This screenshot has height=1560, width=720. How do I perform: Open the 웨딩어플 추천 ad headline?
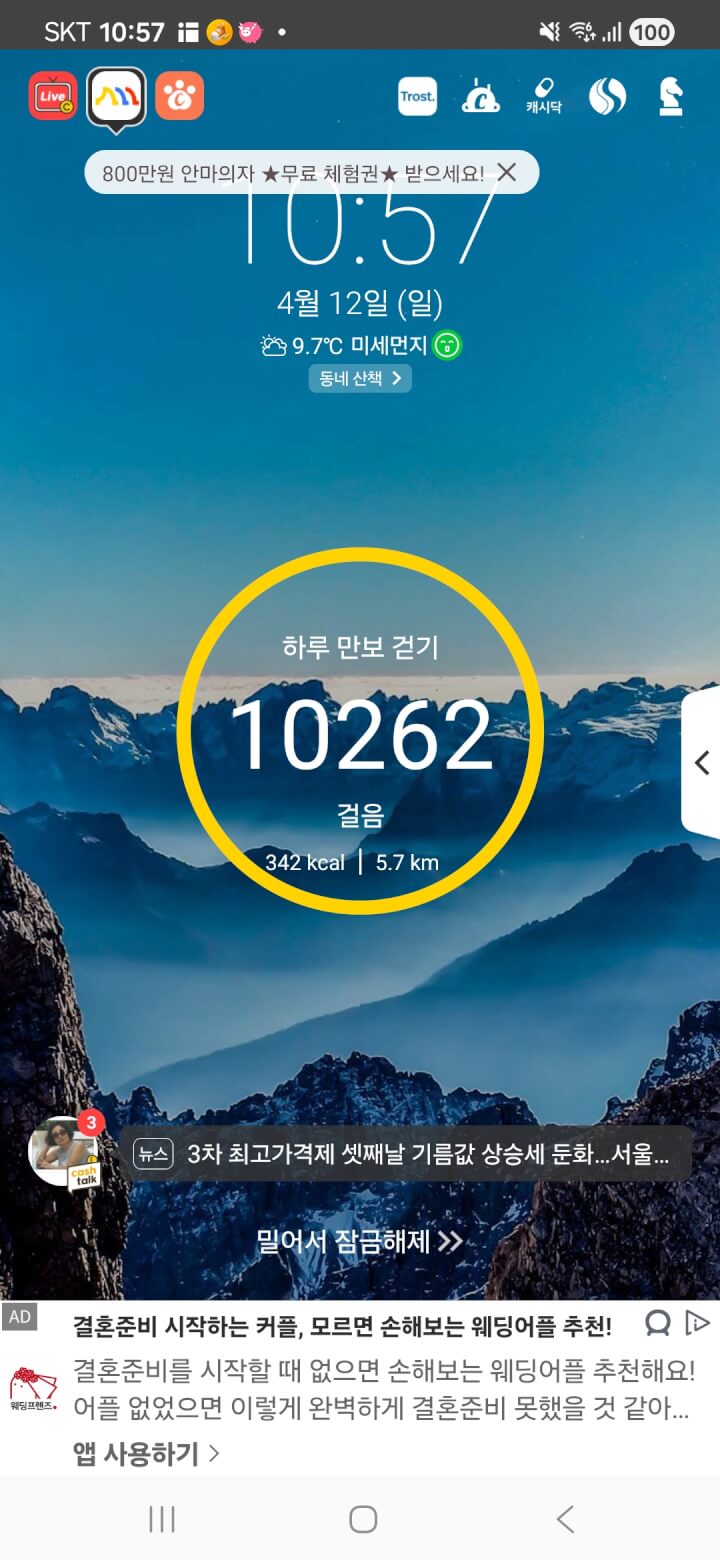342,1327
